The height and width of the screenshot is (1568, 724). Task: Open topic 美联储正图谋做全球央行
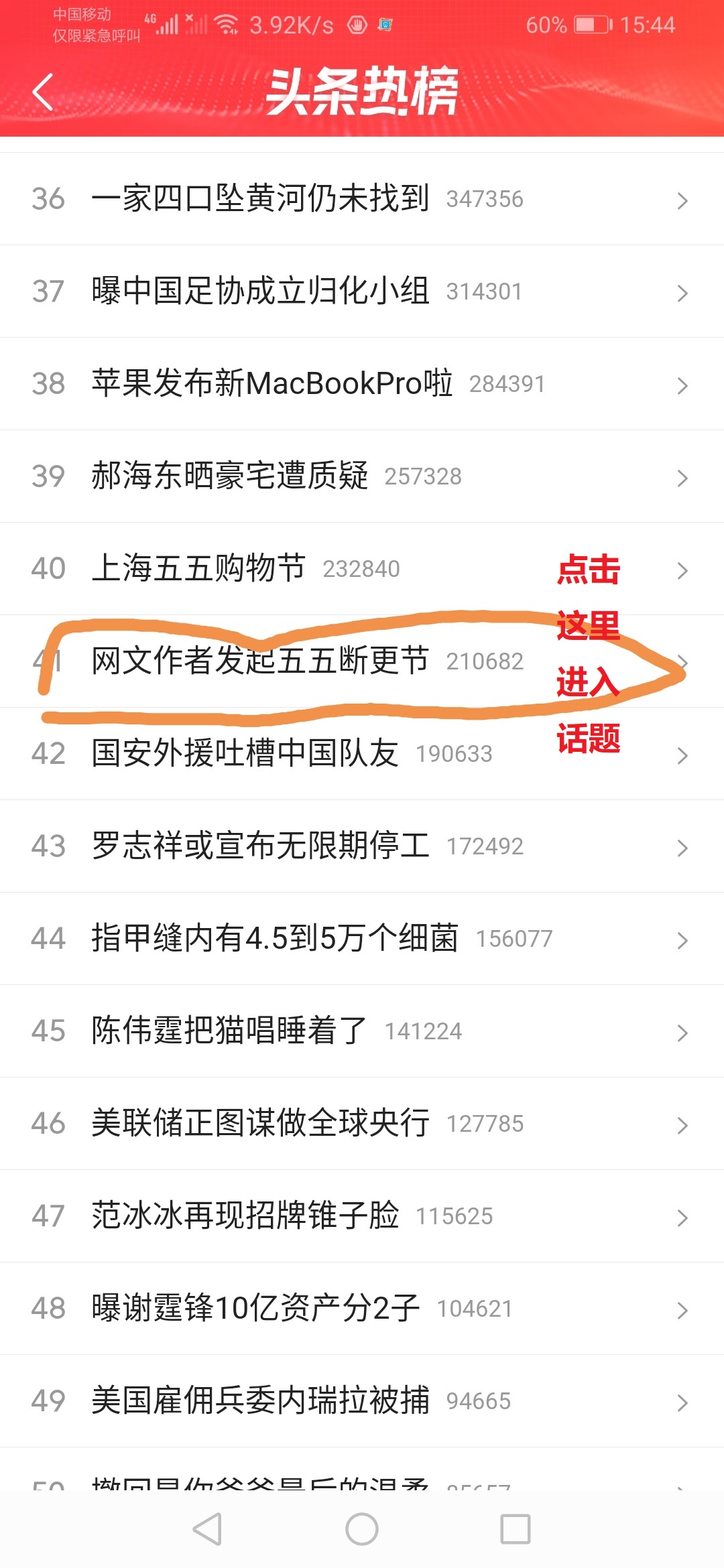[260, 1124]
